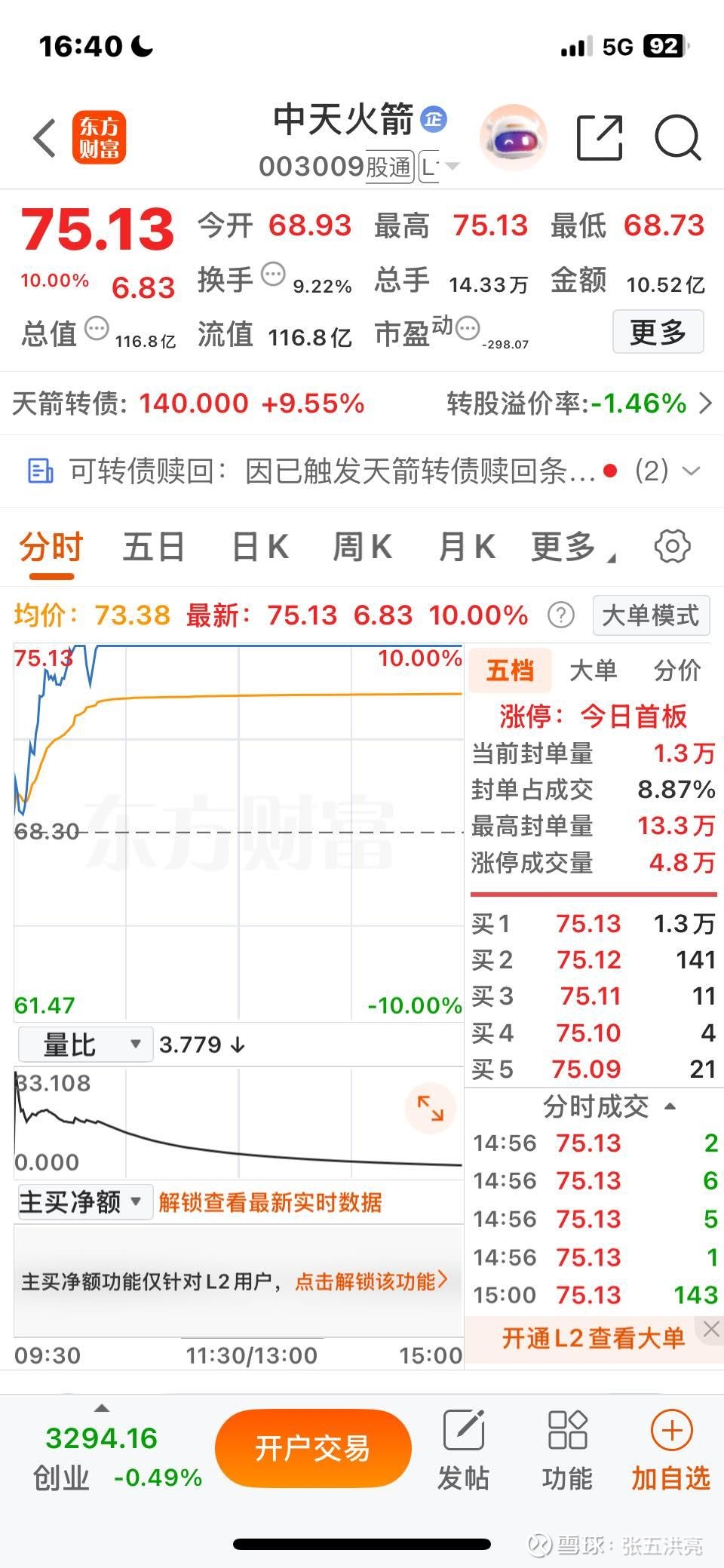This screenshot has width=724, height=1568.
Task: Close the 开通L2查看大单 banner
Action: point(711,1329)
